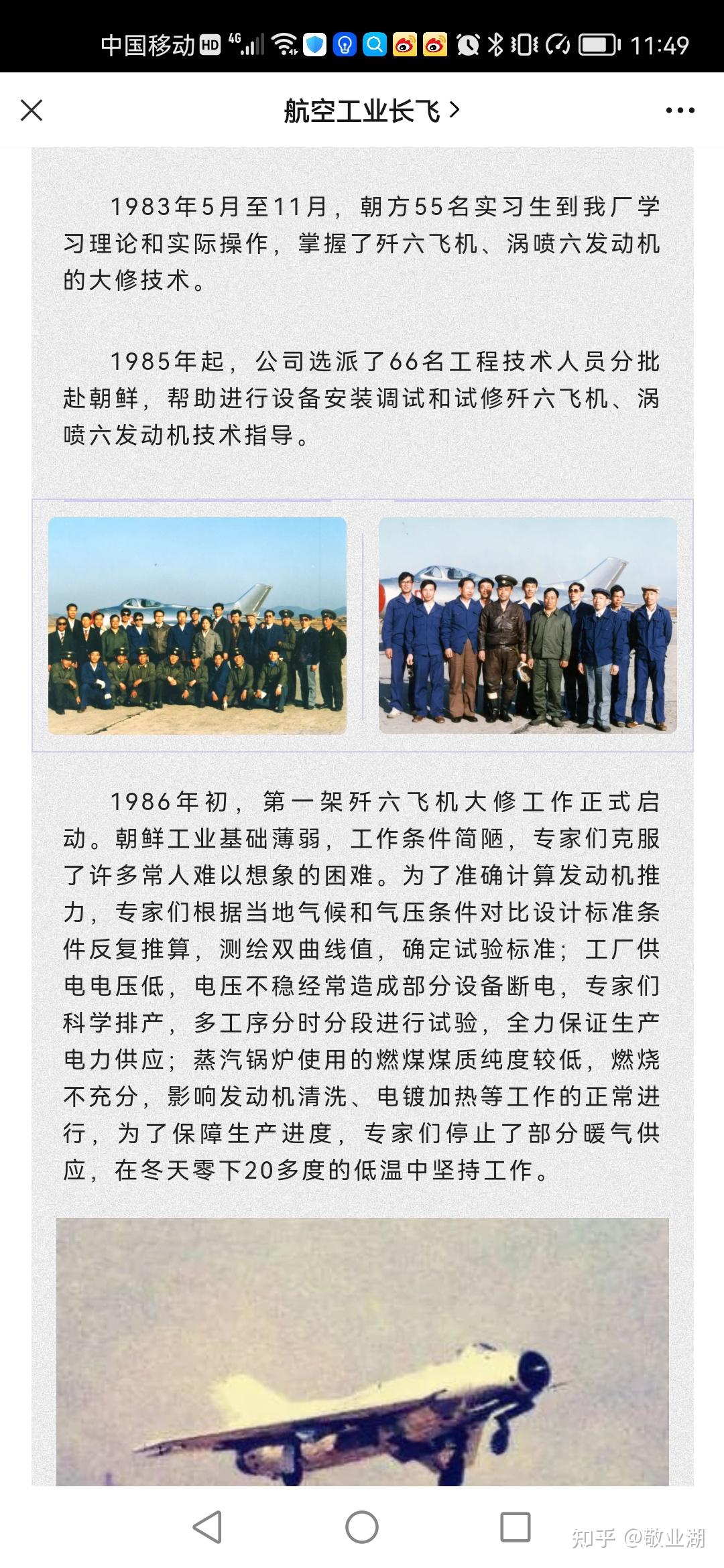Close the article with the X icon
The width and height of the screenshot is (724, 1568).
[32, 111]
